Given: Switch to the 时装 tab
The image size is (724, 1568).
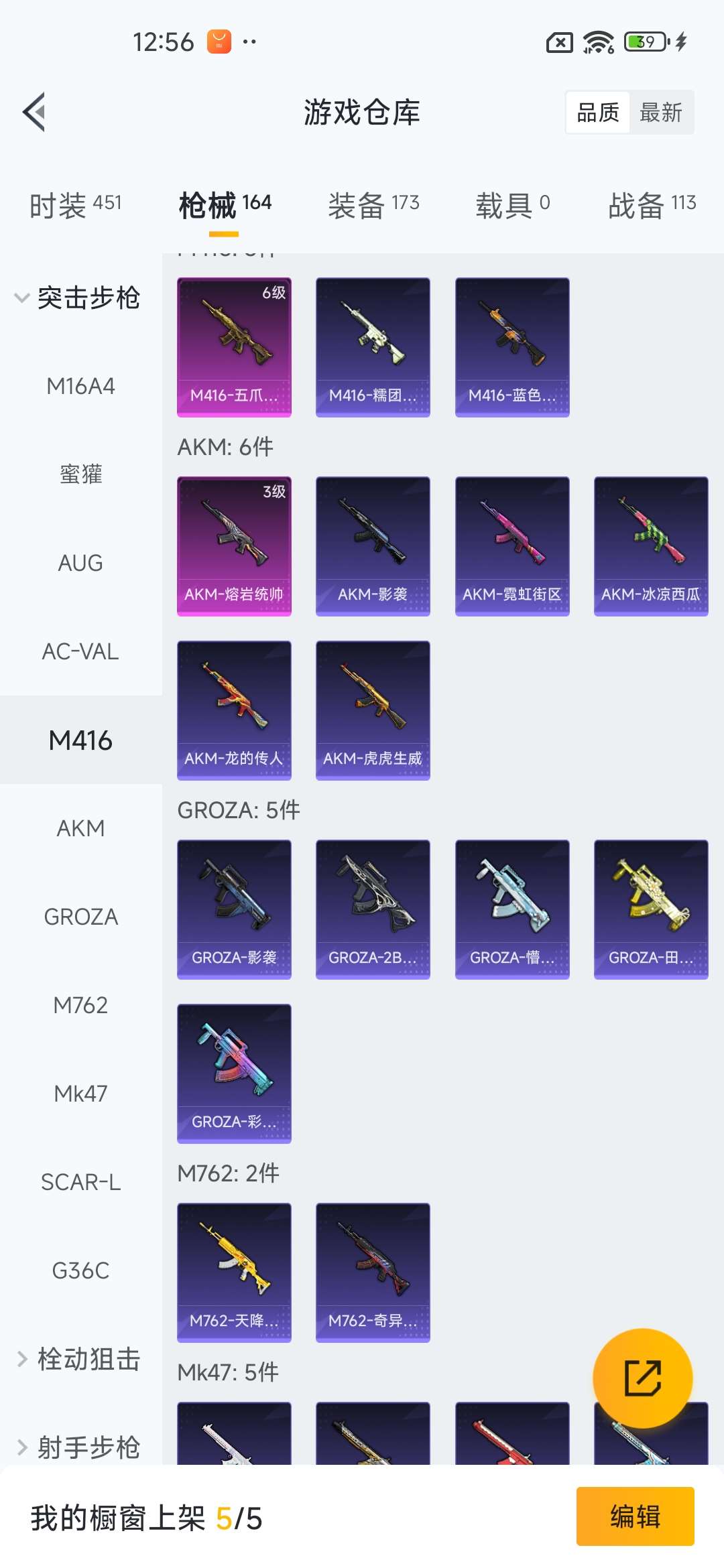Looking at the screenshot, I should [x=76, y=204].
